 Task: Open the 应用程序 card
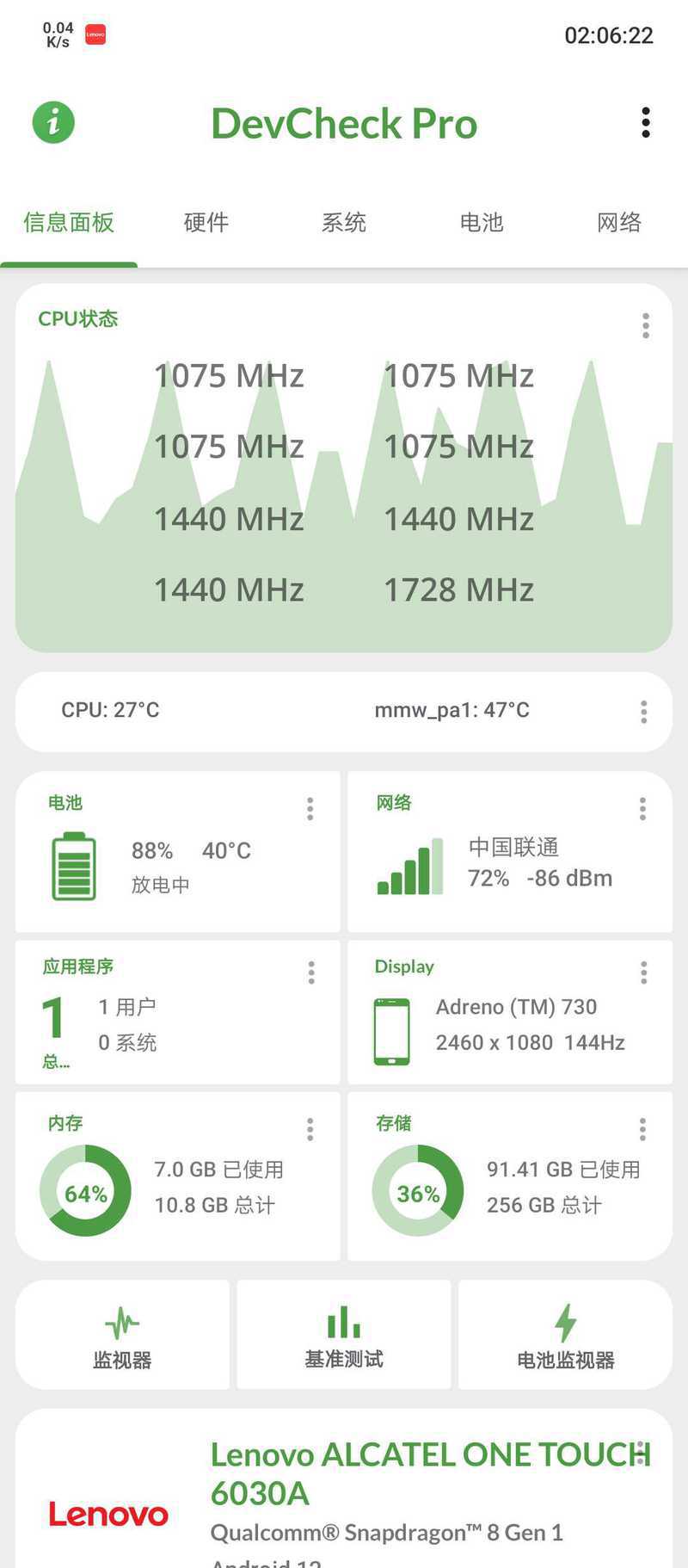[177, 1012]
